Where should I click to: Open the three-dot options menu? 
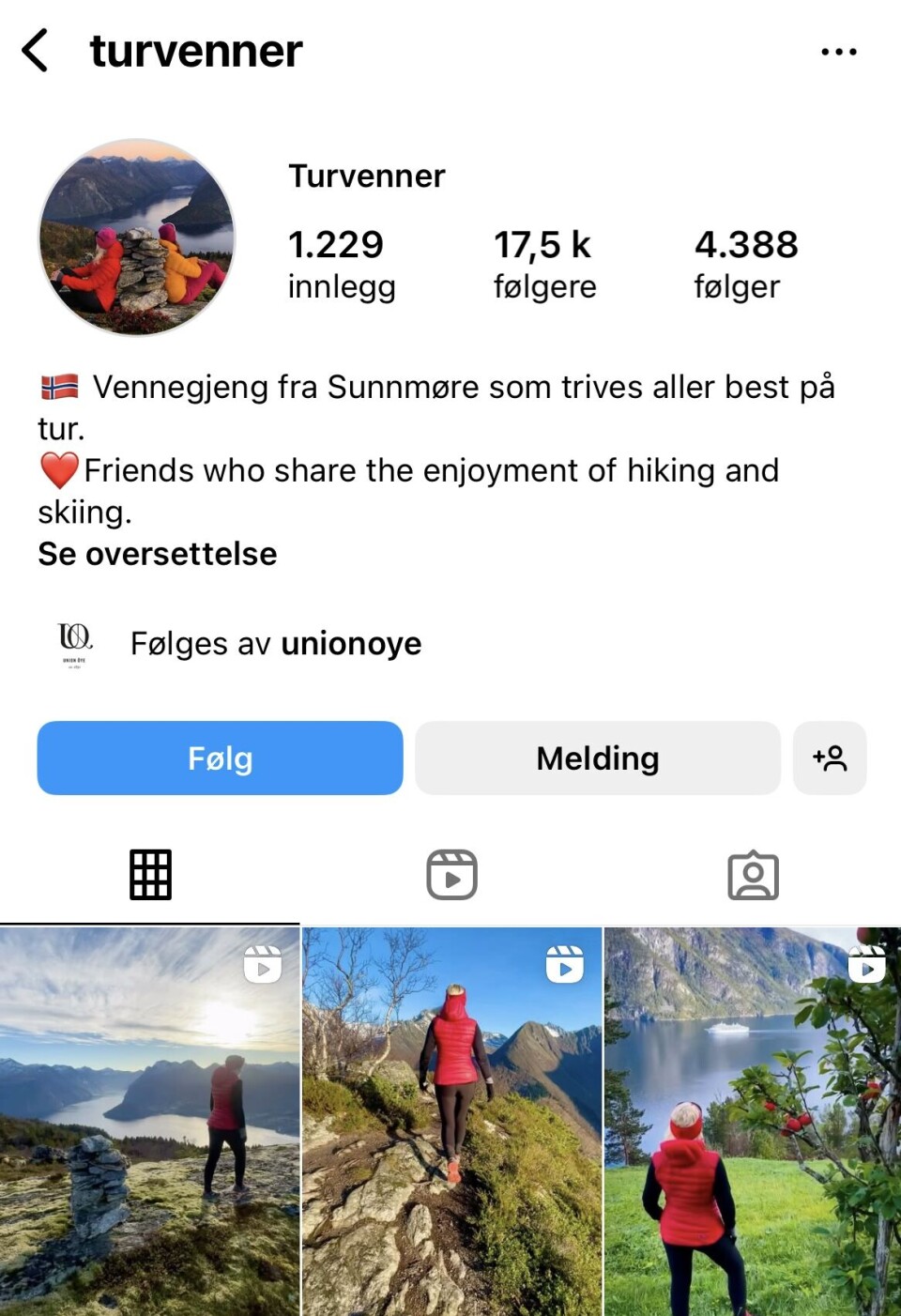click(x=838, y=51)
